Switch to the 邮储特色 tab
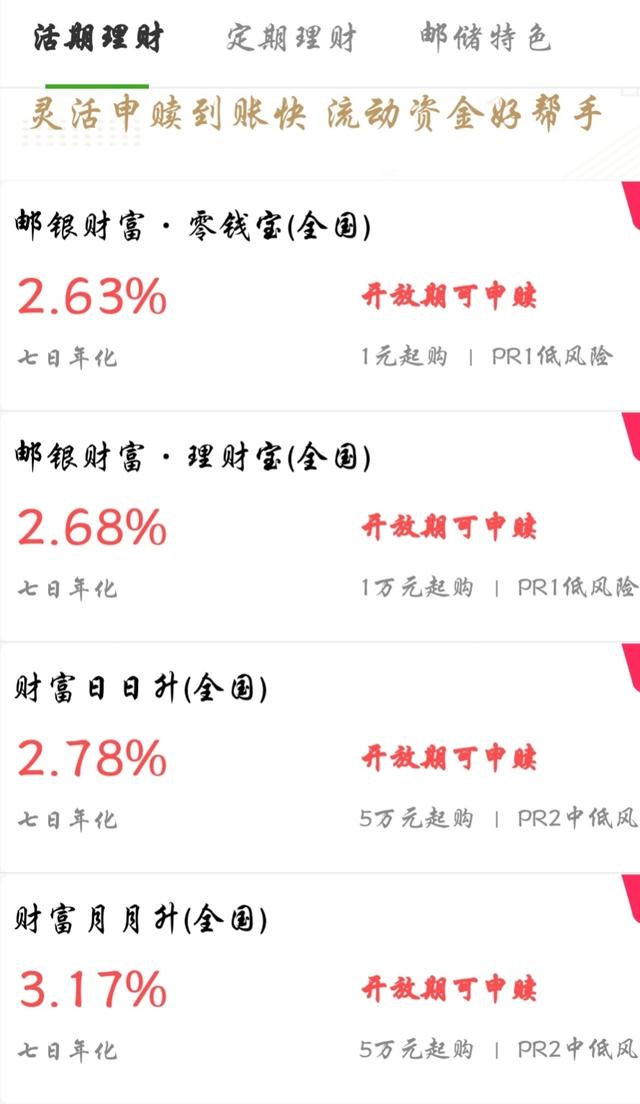Screen dimensions: 640x1104 coord(485,37)
